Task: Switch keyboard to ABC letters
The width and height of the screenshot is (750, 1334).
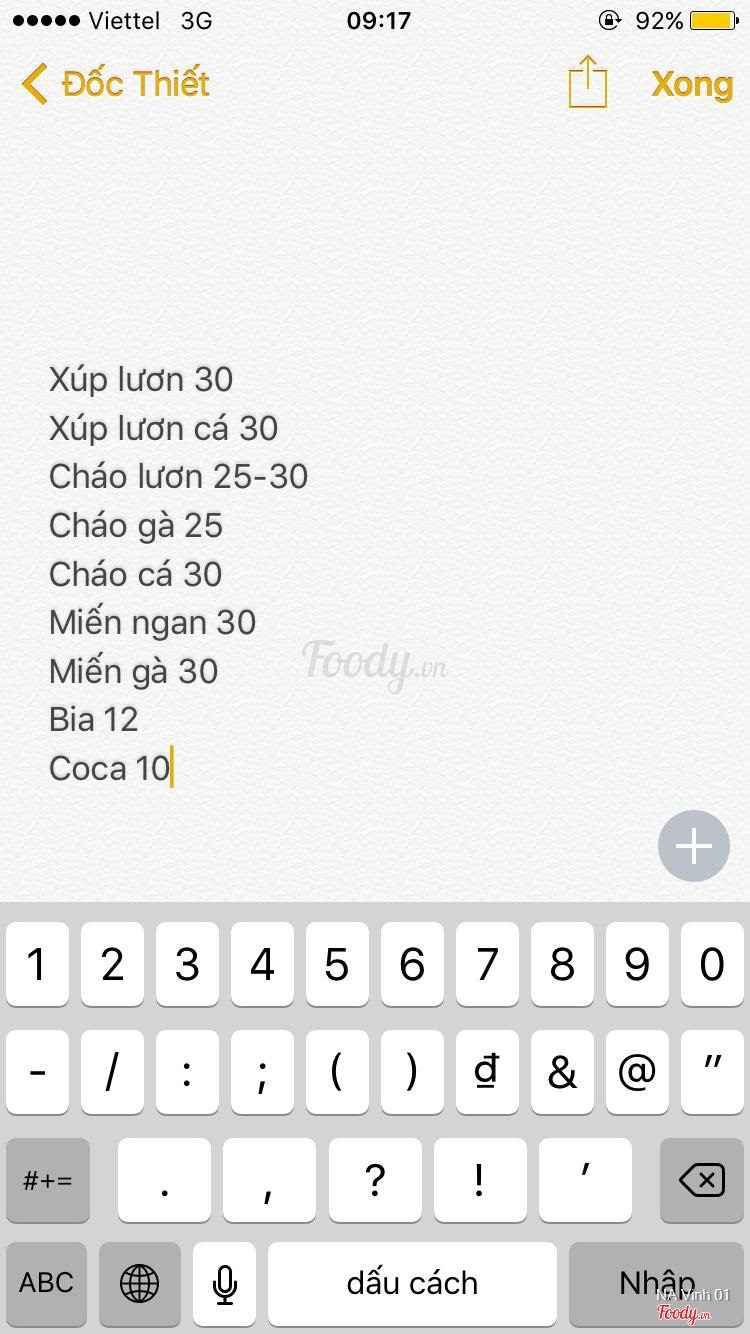Action: tap(46, 1283)
